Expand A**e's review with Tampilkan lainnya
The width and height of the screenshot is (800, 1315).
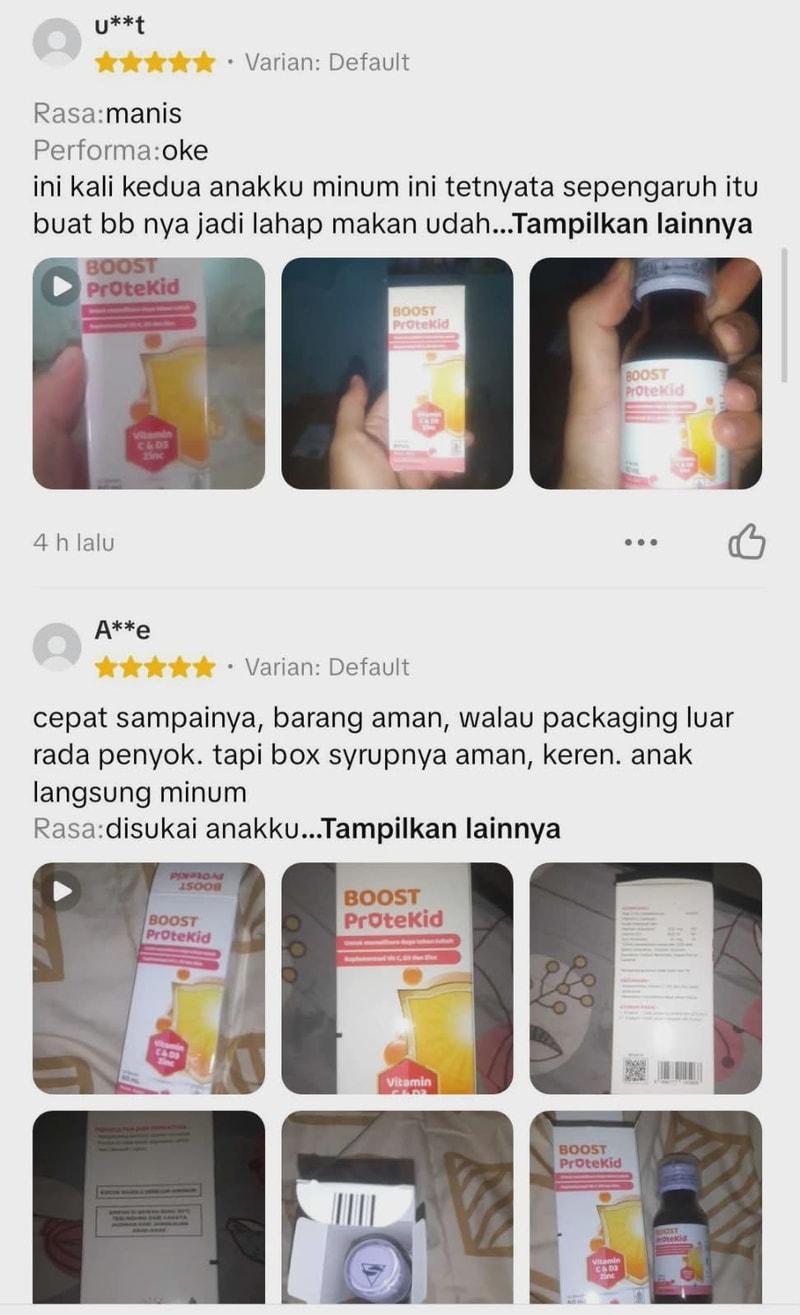click(441, 828)
